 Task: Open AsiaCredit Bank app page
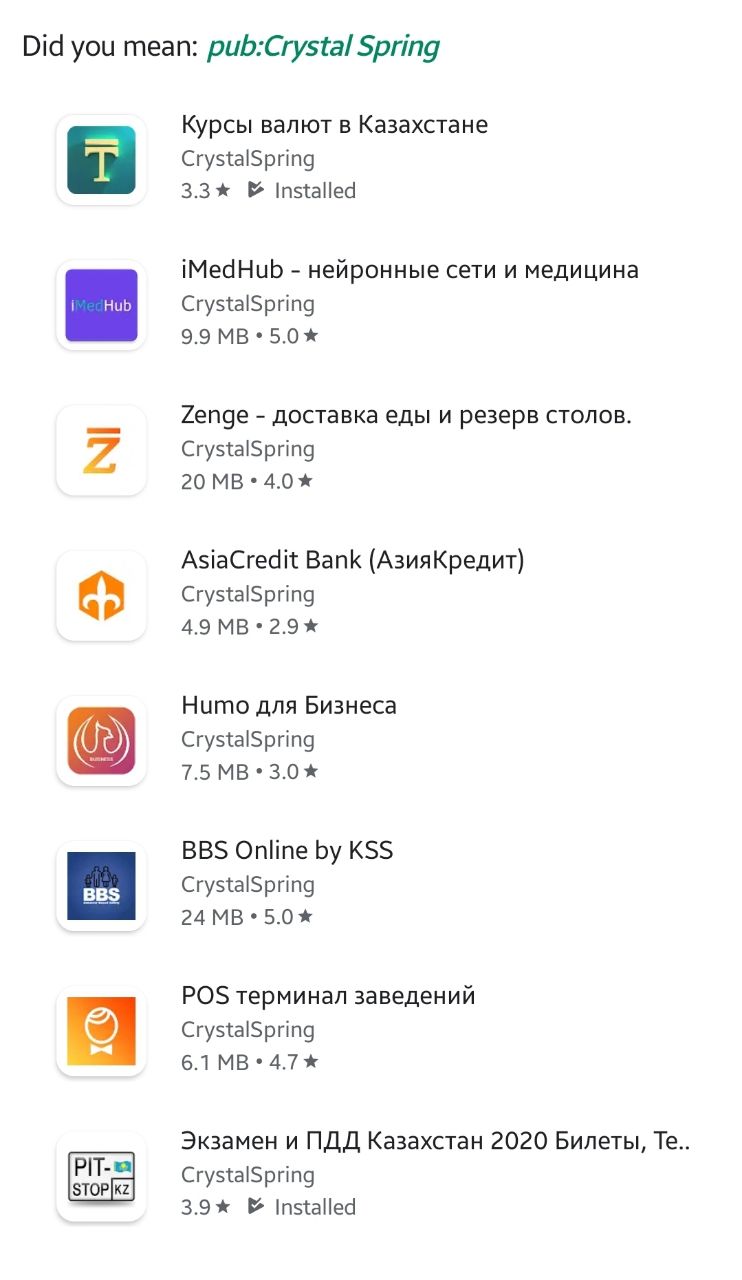click(x=371, y=594)
